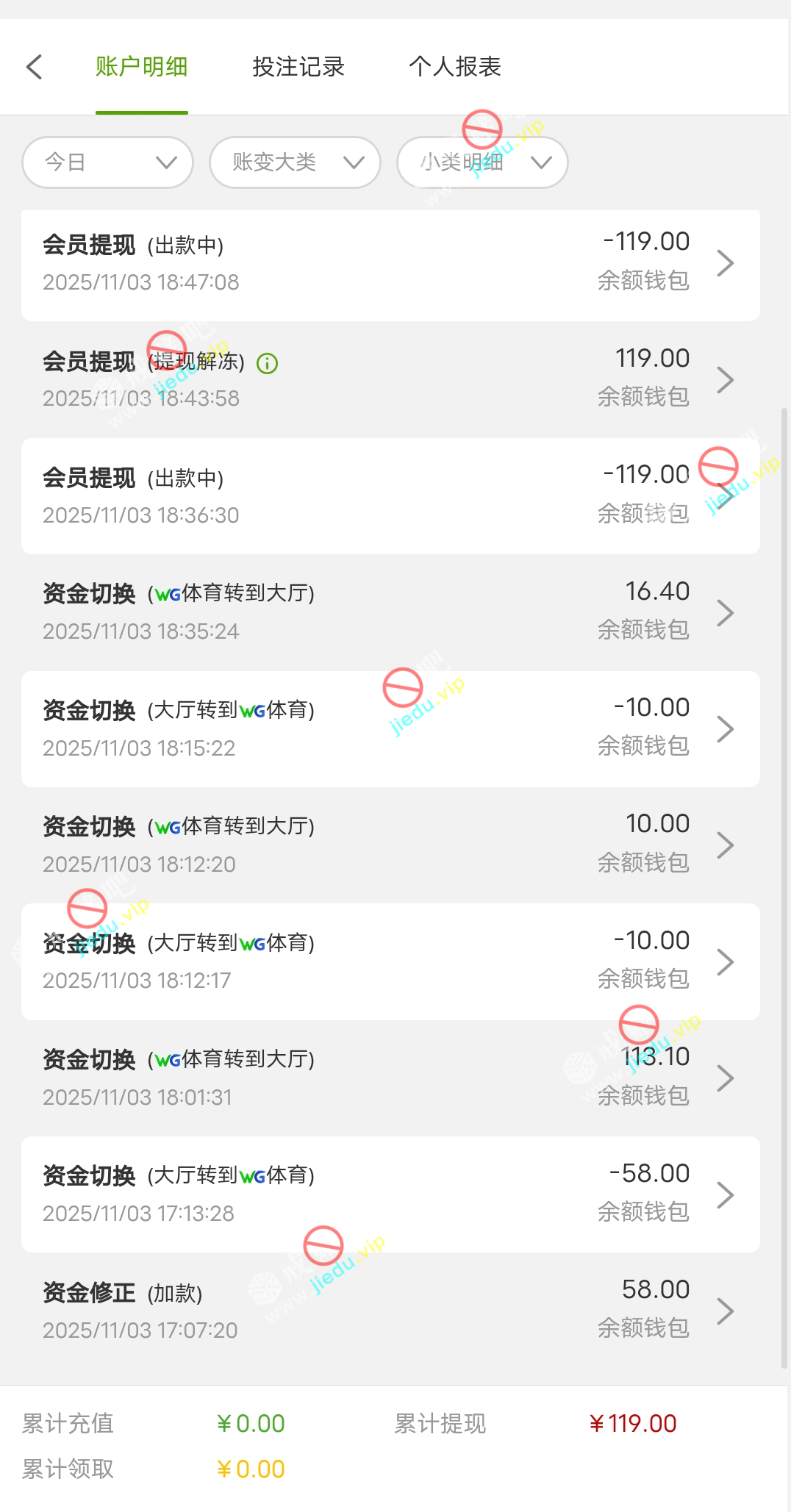
Task: Open the 会员提现 record from 18:47:08
Action: (390, 263)
